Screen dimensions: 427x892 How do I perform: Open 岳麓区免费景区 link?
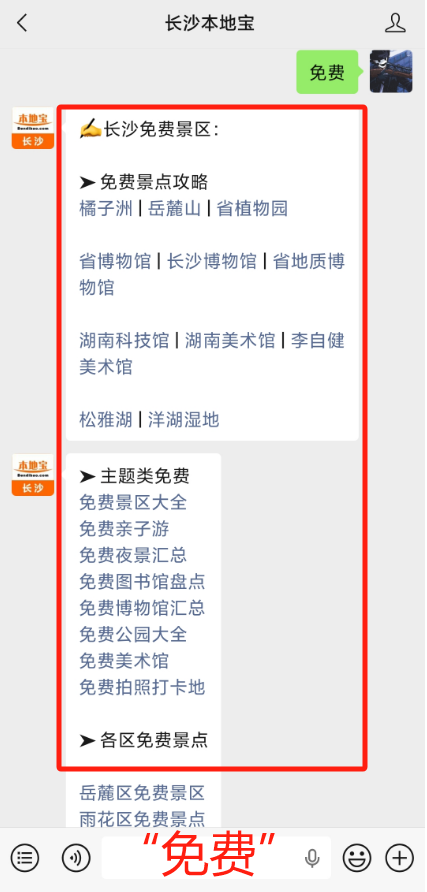coord(142,792)
